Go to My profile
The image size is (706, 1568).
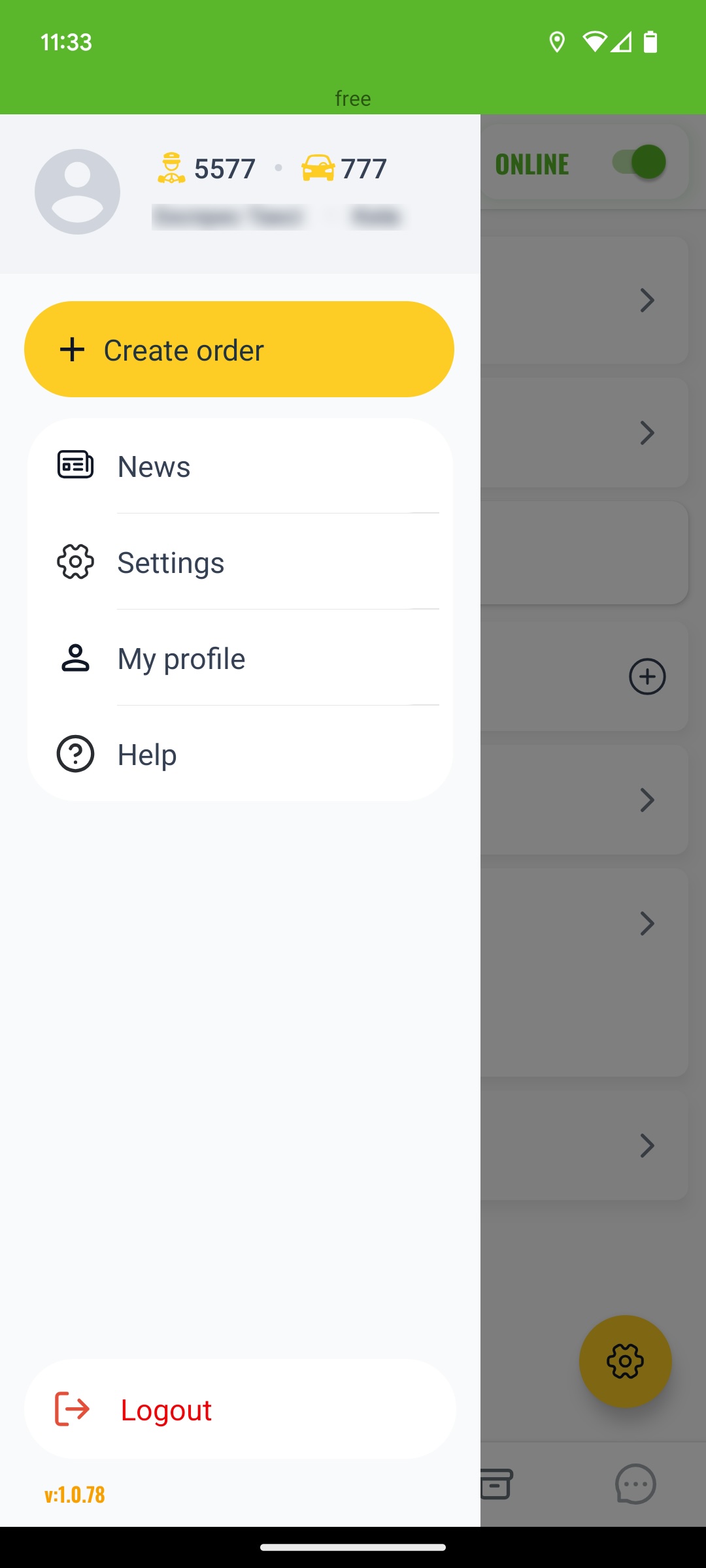[240, 658]
